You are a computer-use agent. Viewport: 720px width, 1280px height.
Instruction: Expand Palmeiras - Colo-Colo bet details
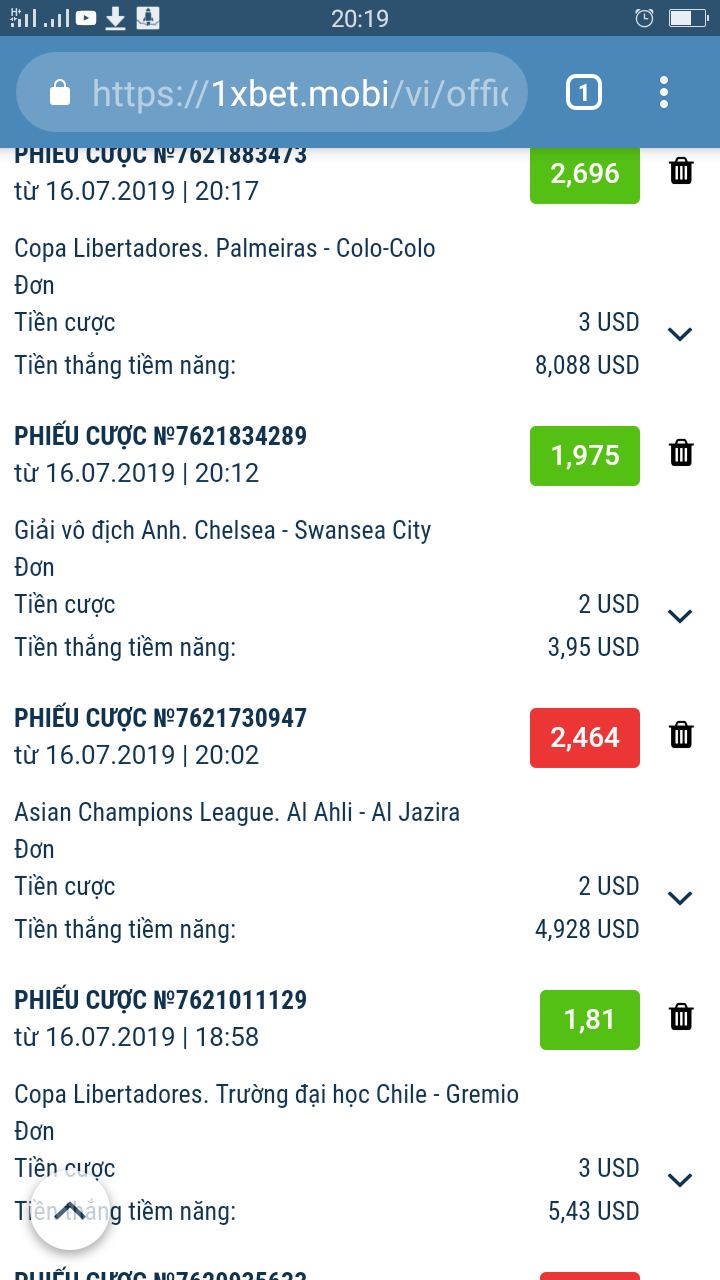(x=680, y=334)
